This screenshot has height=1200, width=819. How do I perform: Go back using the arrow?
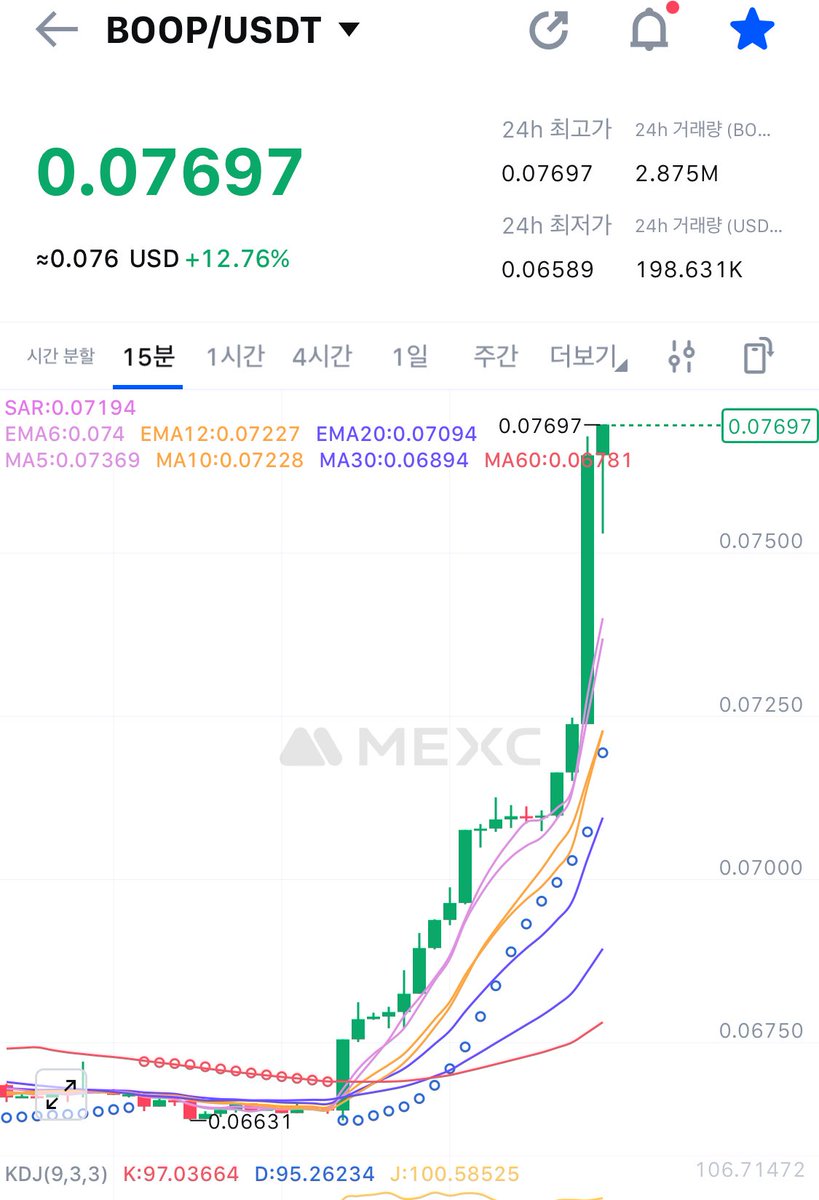click(x=56, y=30)
